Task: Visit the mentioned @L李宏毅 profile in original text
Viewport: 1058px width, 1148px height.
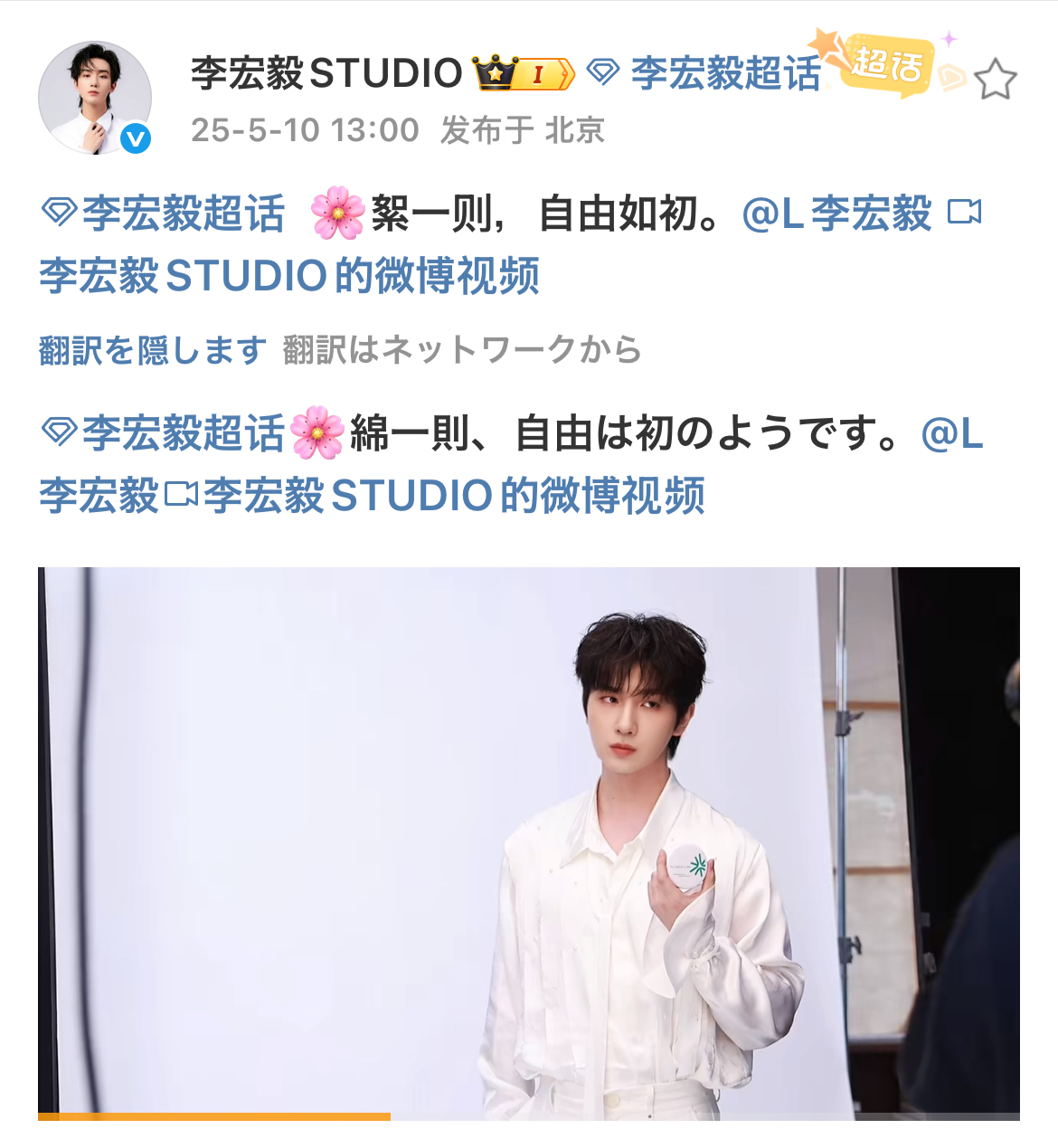Action: [x=836, y=214]
